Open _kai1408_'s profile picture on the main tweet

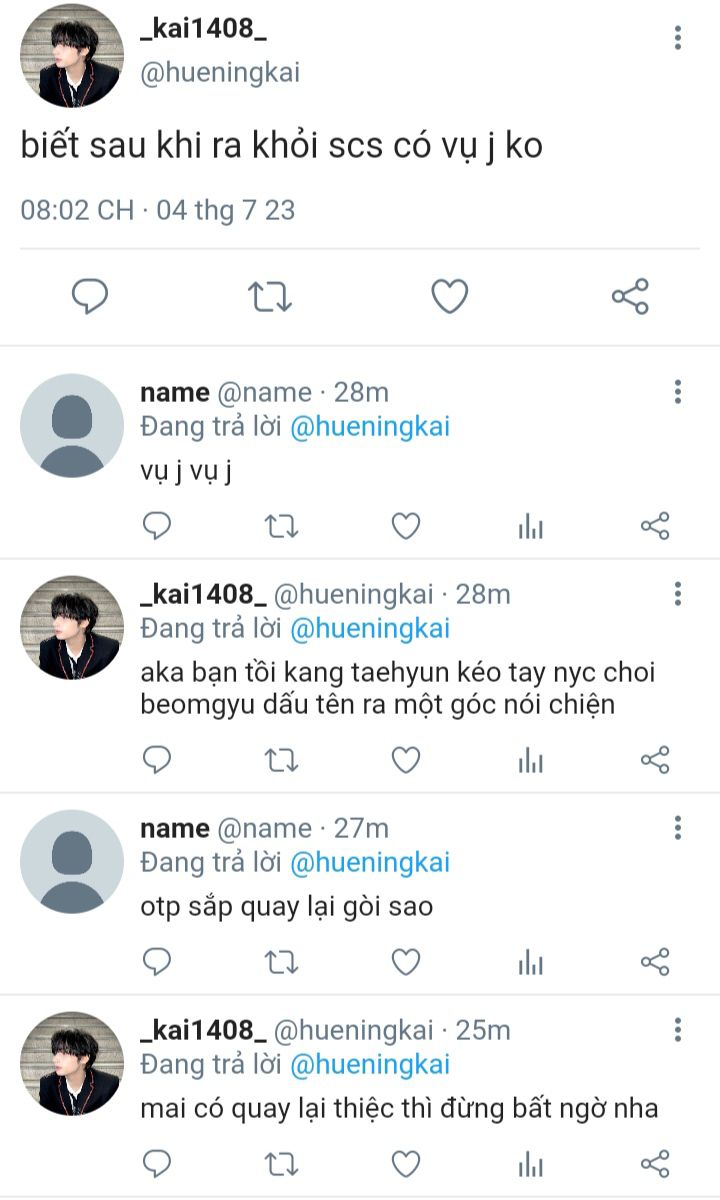point(72,56)
